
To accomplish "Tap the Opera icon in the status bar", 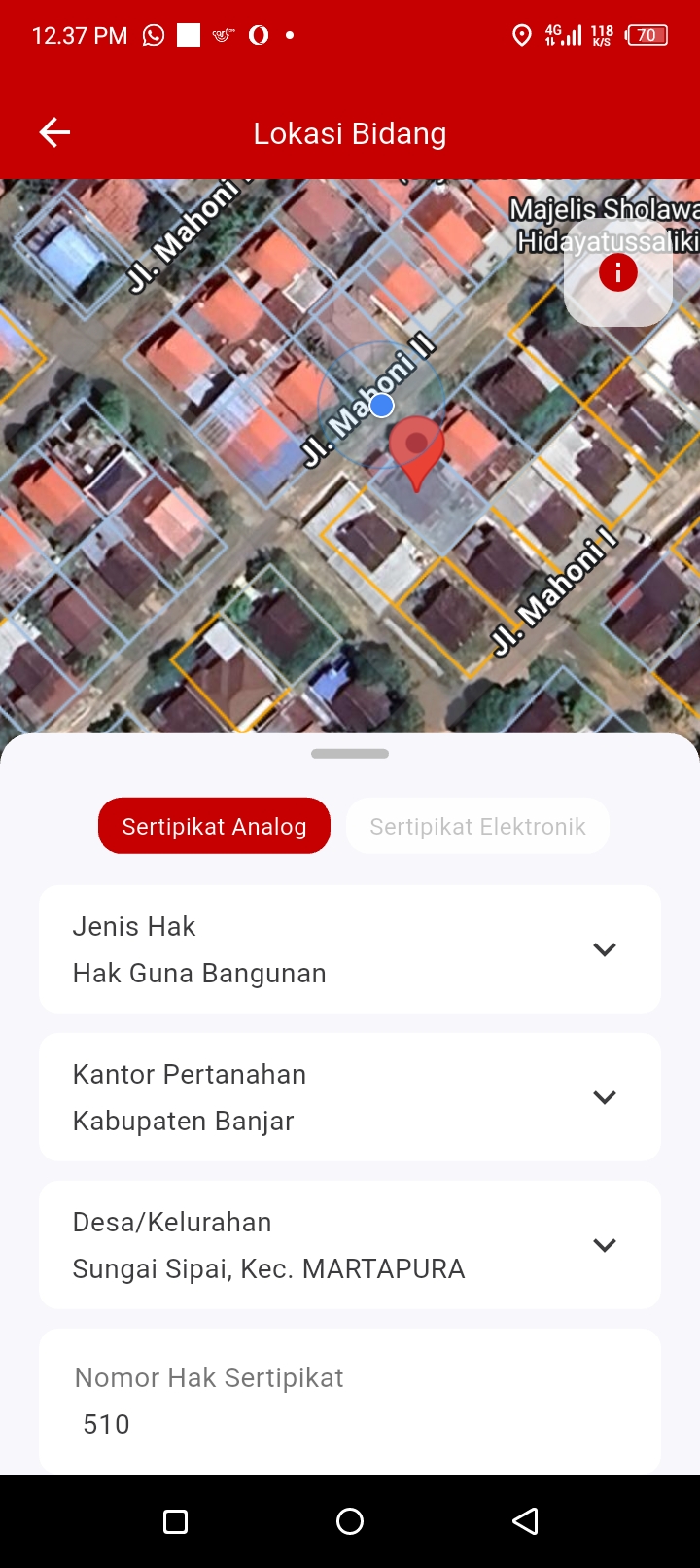I will coord(258,35).
